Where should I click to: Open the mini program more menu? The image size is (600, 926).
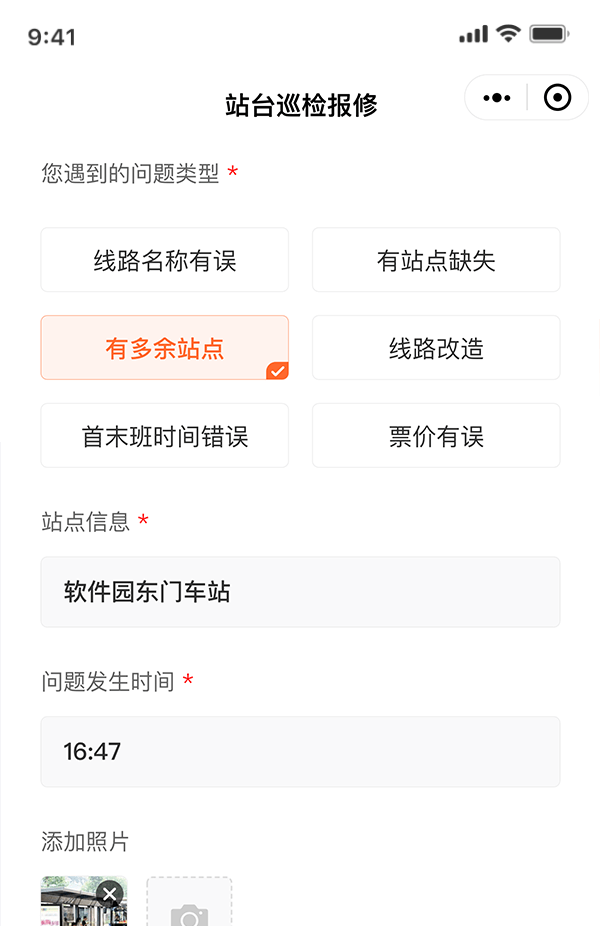pyautogui.click(x=497, y=98)
